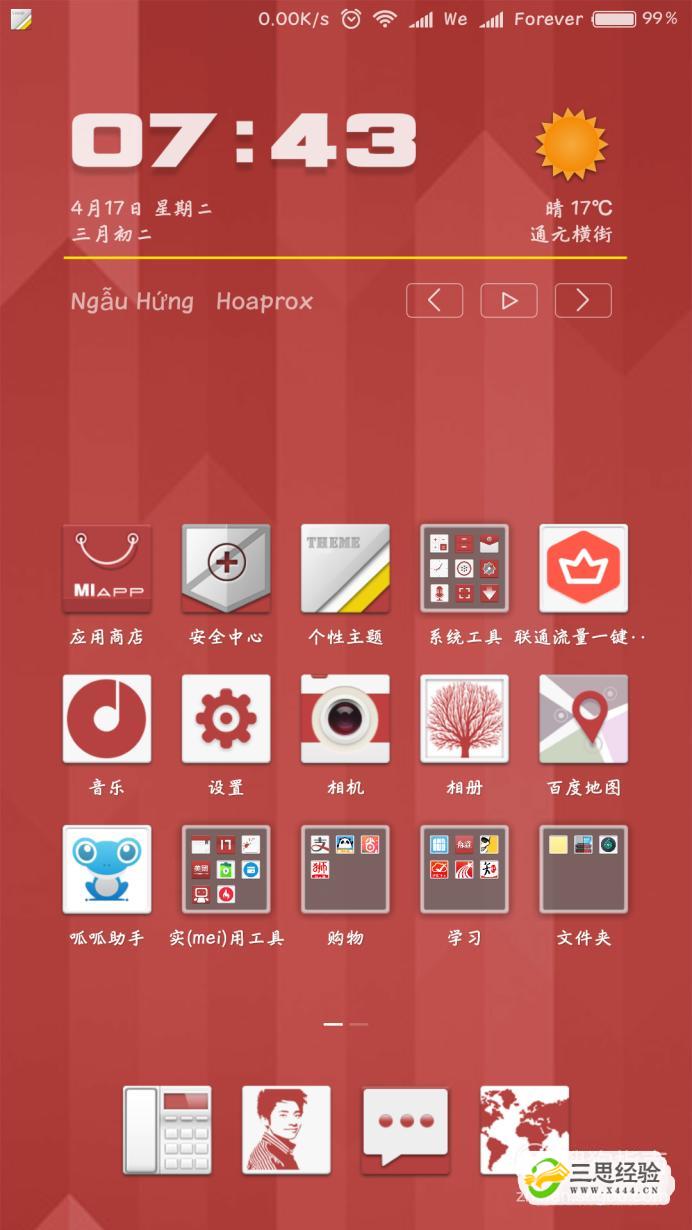Open messages from the dock
This screenshot has height=1230, width=692.
405,1130
